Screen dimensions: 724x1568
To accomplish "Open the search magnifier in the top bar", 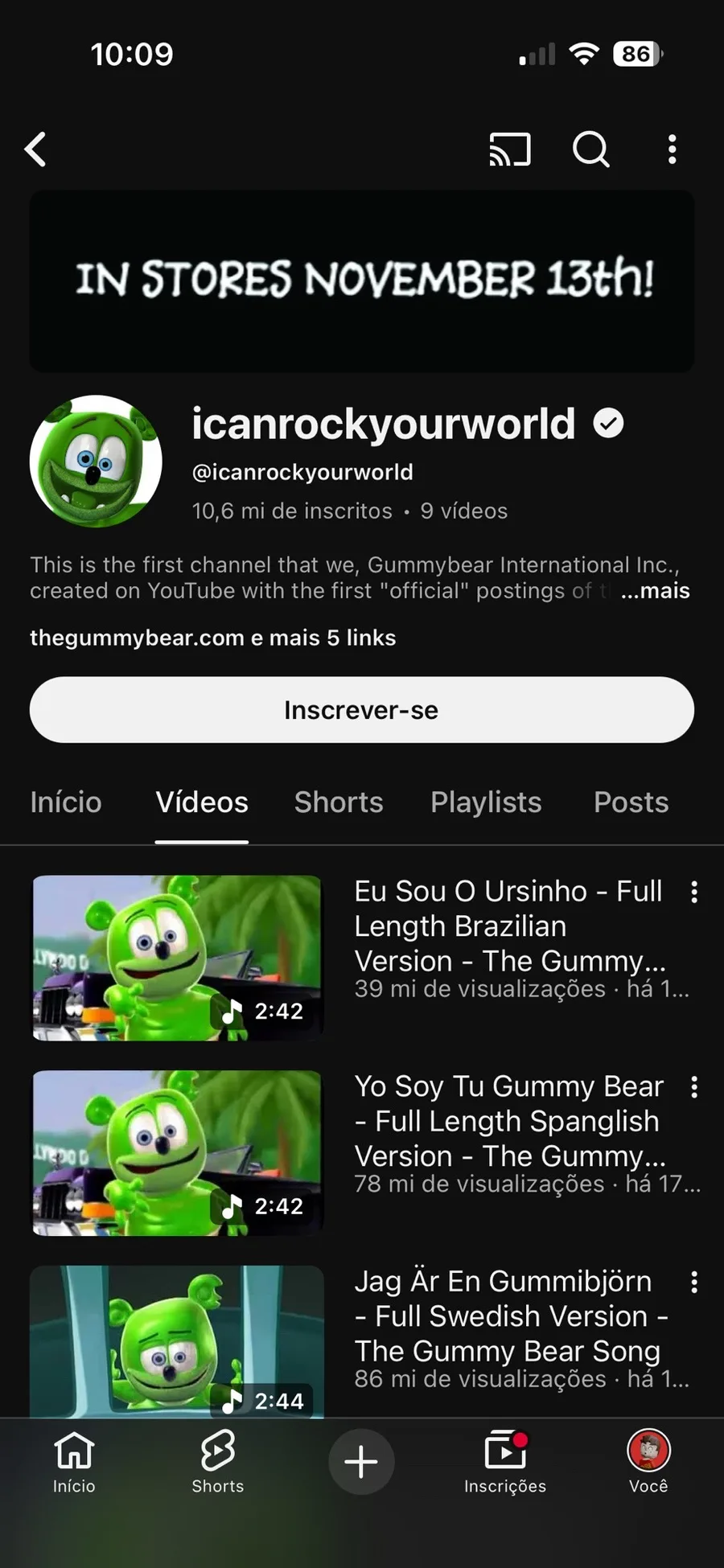I will tap(591, 150).
